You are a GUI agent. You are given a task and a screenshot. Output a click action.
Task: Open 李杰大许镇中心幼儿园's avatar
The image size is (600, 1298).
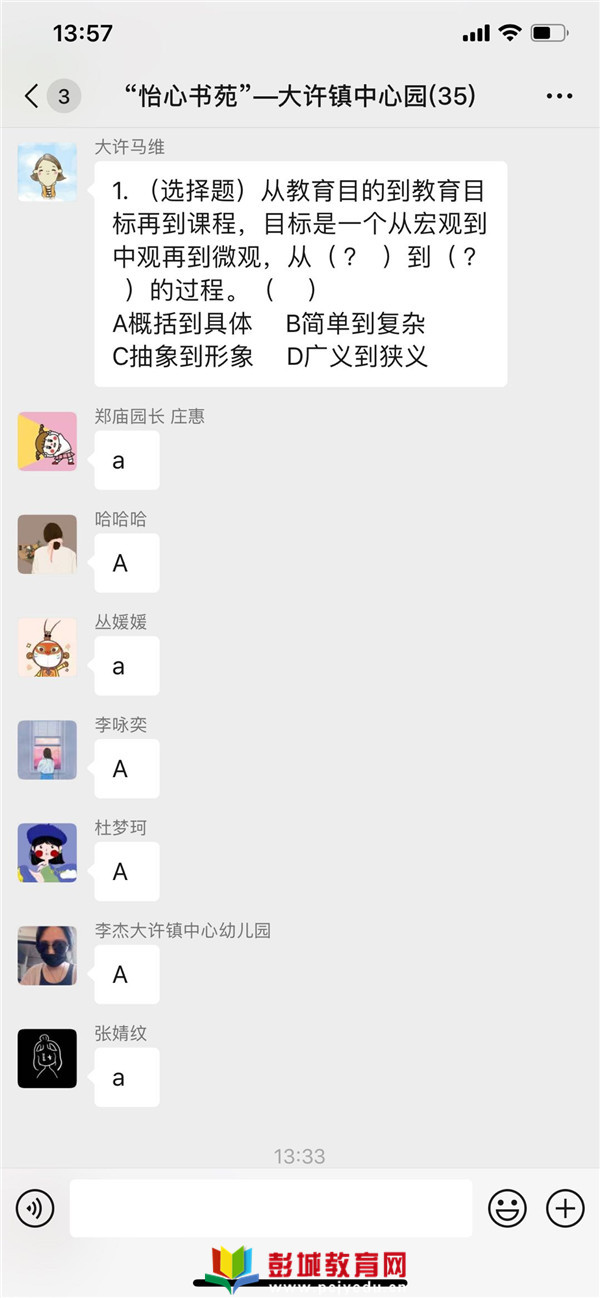(47, 956)
